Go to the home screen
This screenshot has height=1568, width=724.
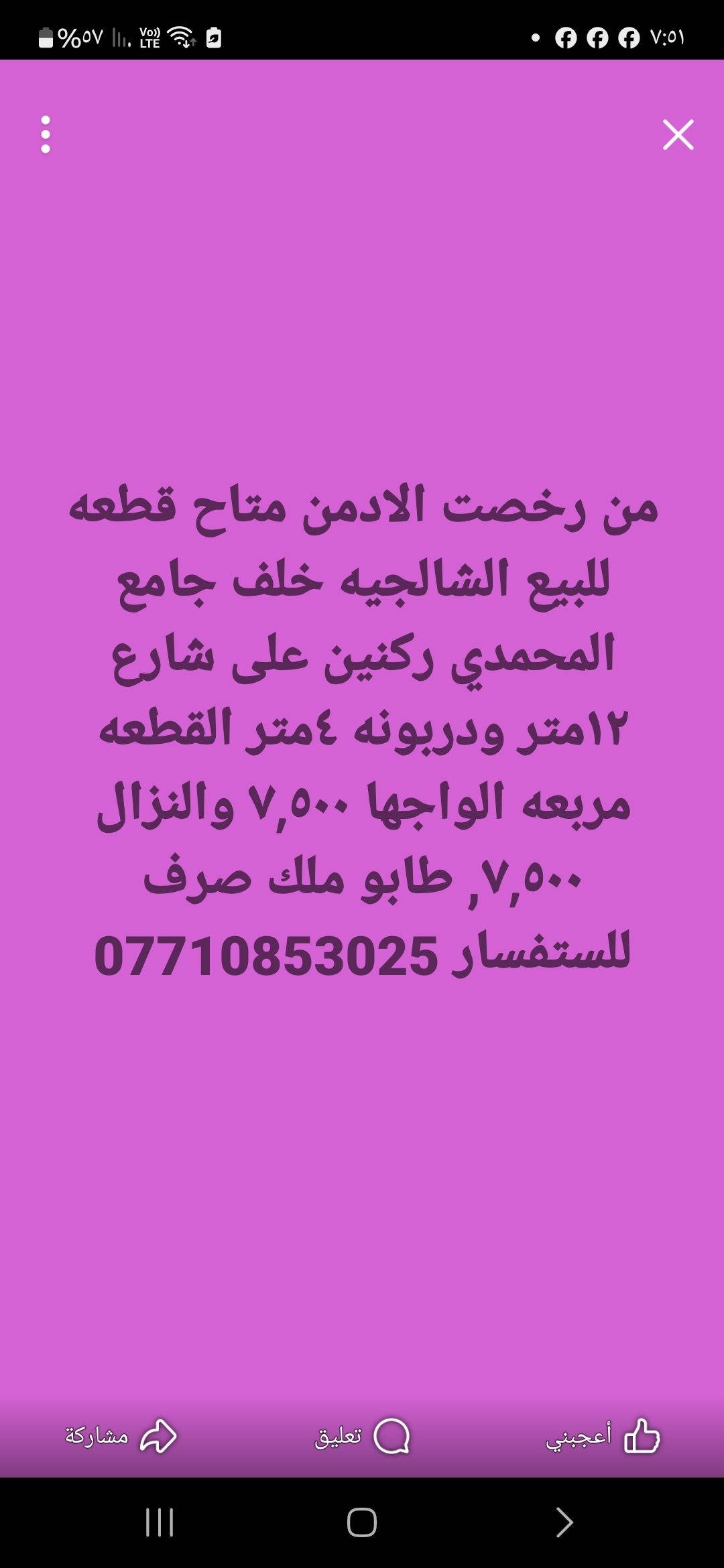362,1522
